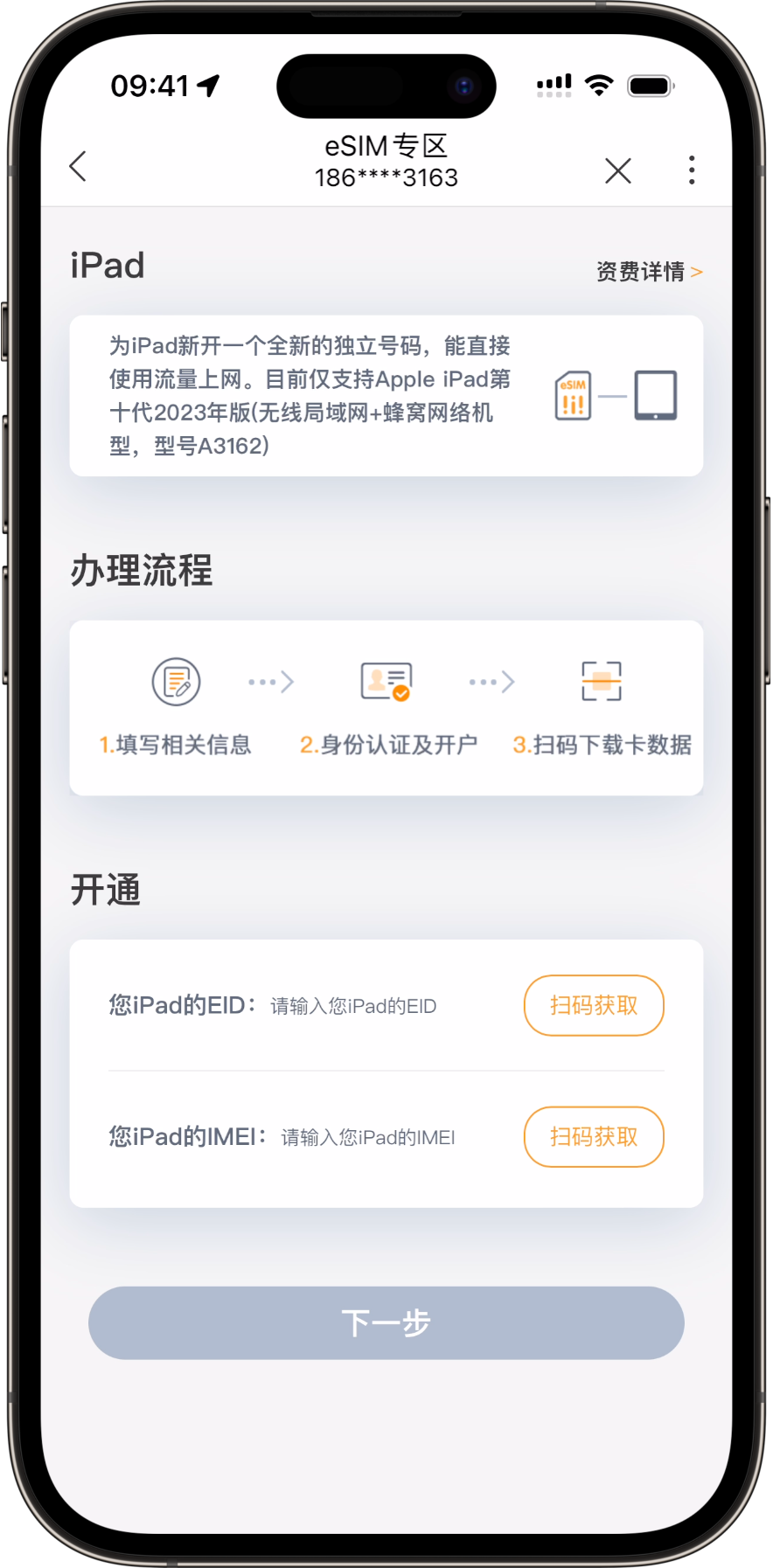Go back using the top-left arrow
This screenshot has width=773, height=1568.
click(x=78, y=166)
